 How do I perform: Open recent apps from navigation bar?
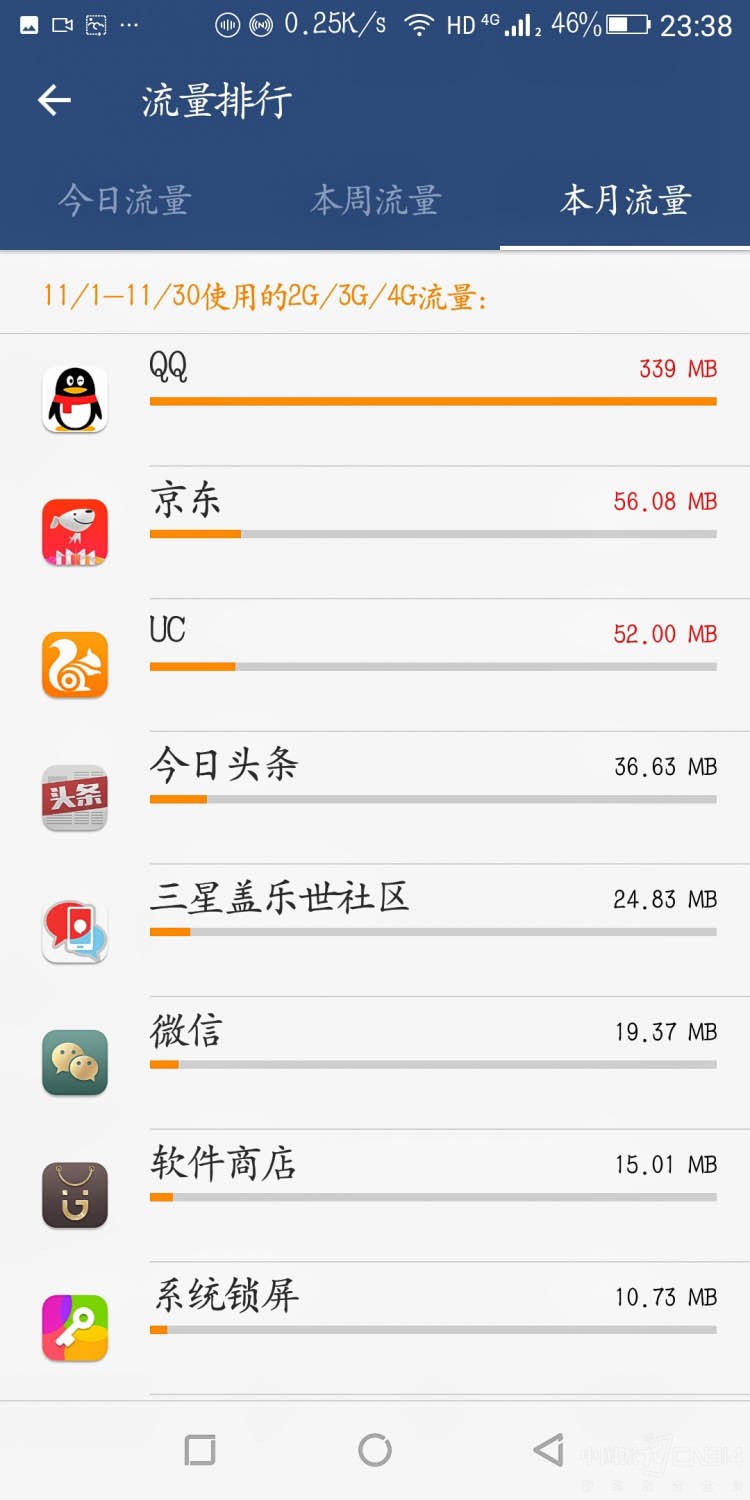tap(200, 1450)
